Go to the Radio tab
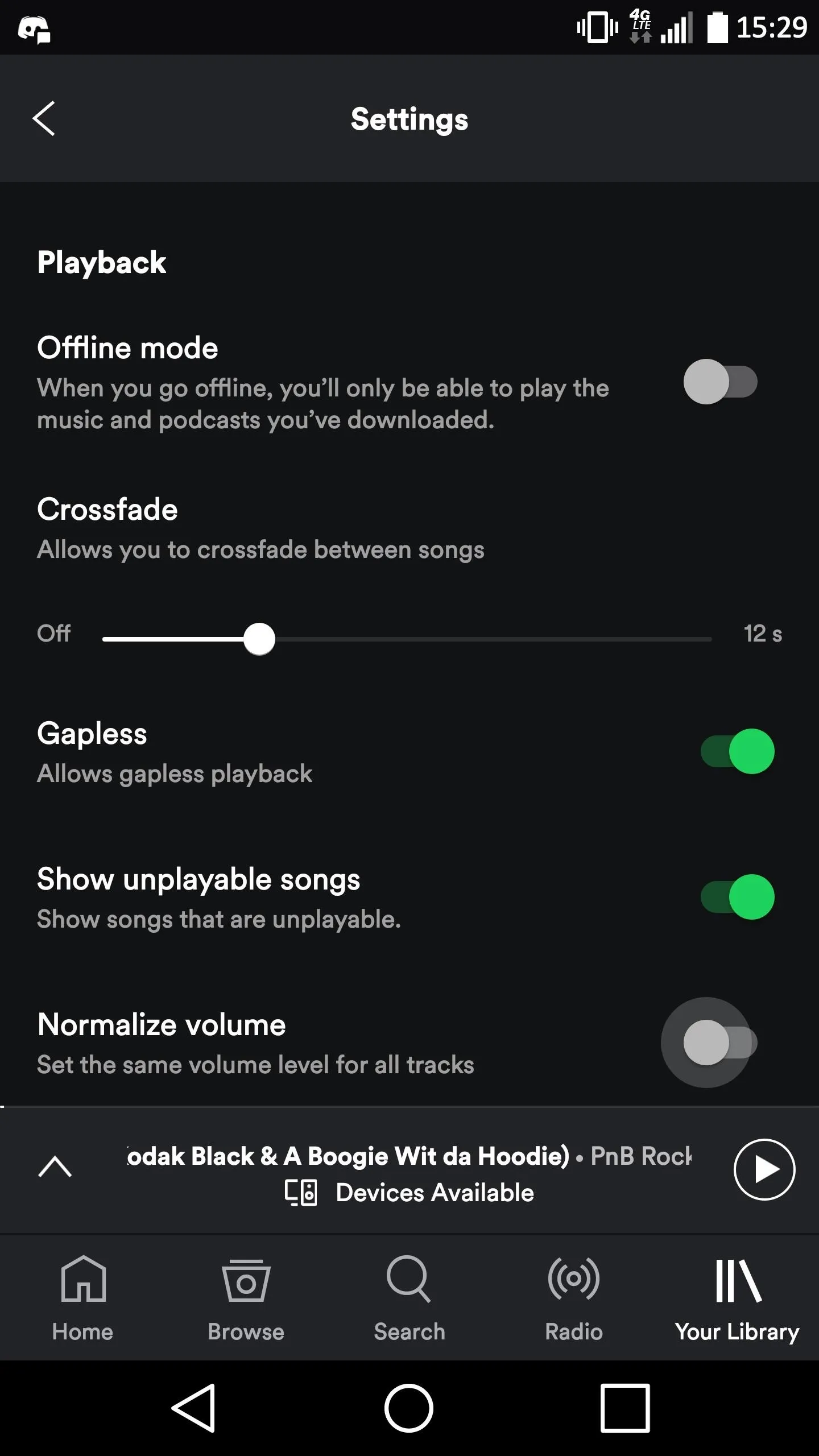This screenshot has height=1456, width=819. pos(573,1299)
